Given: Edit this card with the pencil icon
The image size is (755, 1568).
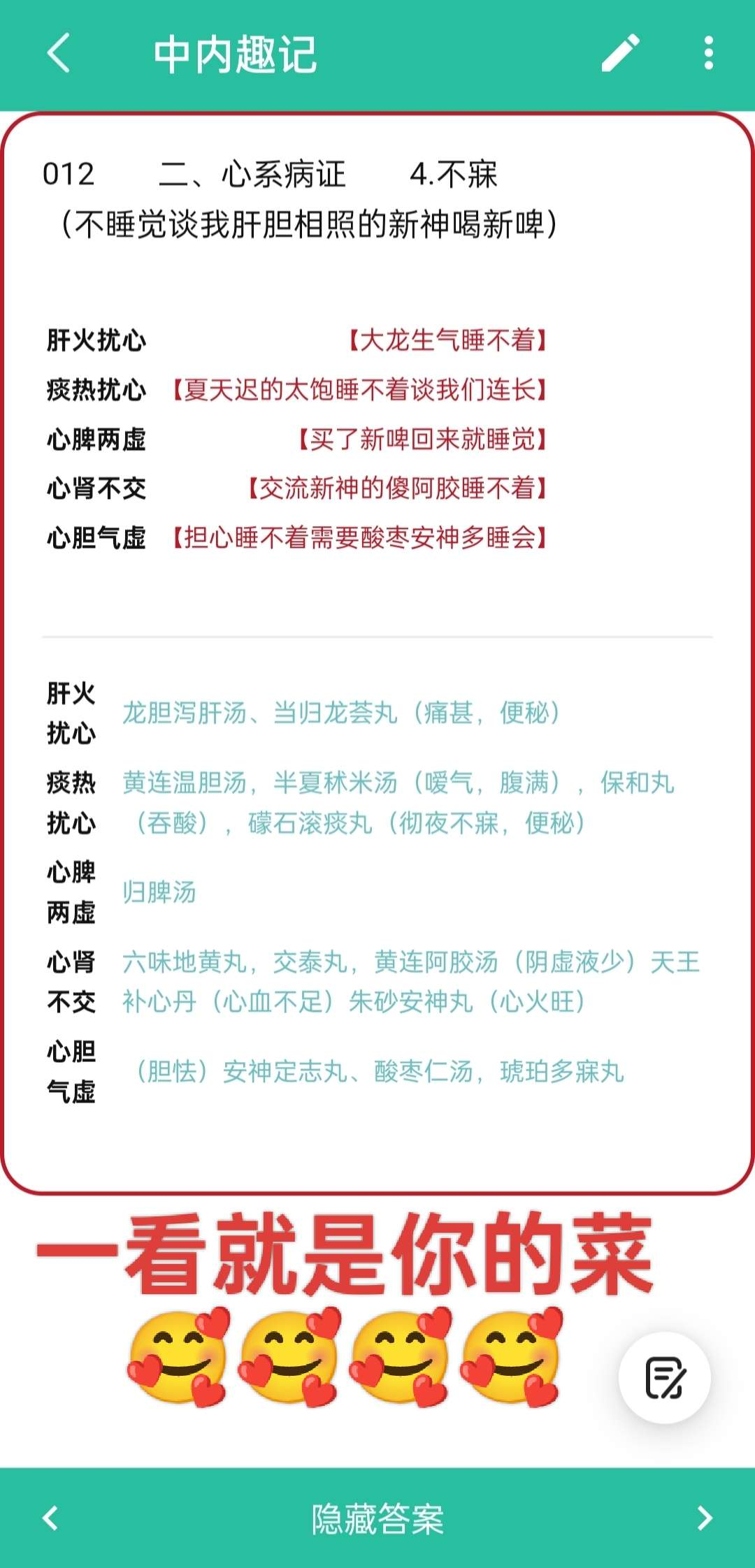Looking at the screenshot, I should (621, 53).
